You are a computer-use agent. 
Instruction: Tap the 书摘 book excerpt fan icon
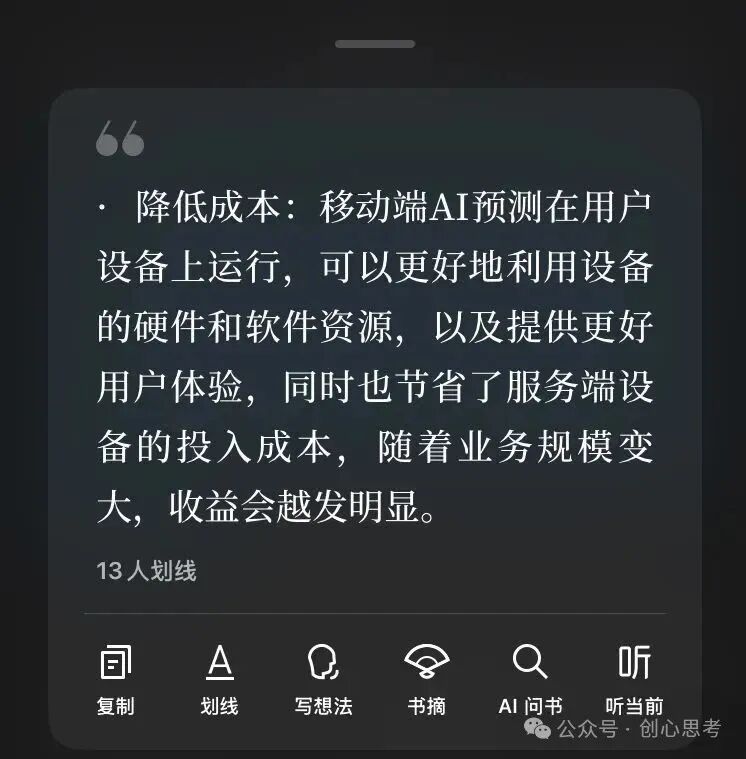coord(429,661)
